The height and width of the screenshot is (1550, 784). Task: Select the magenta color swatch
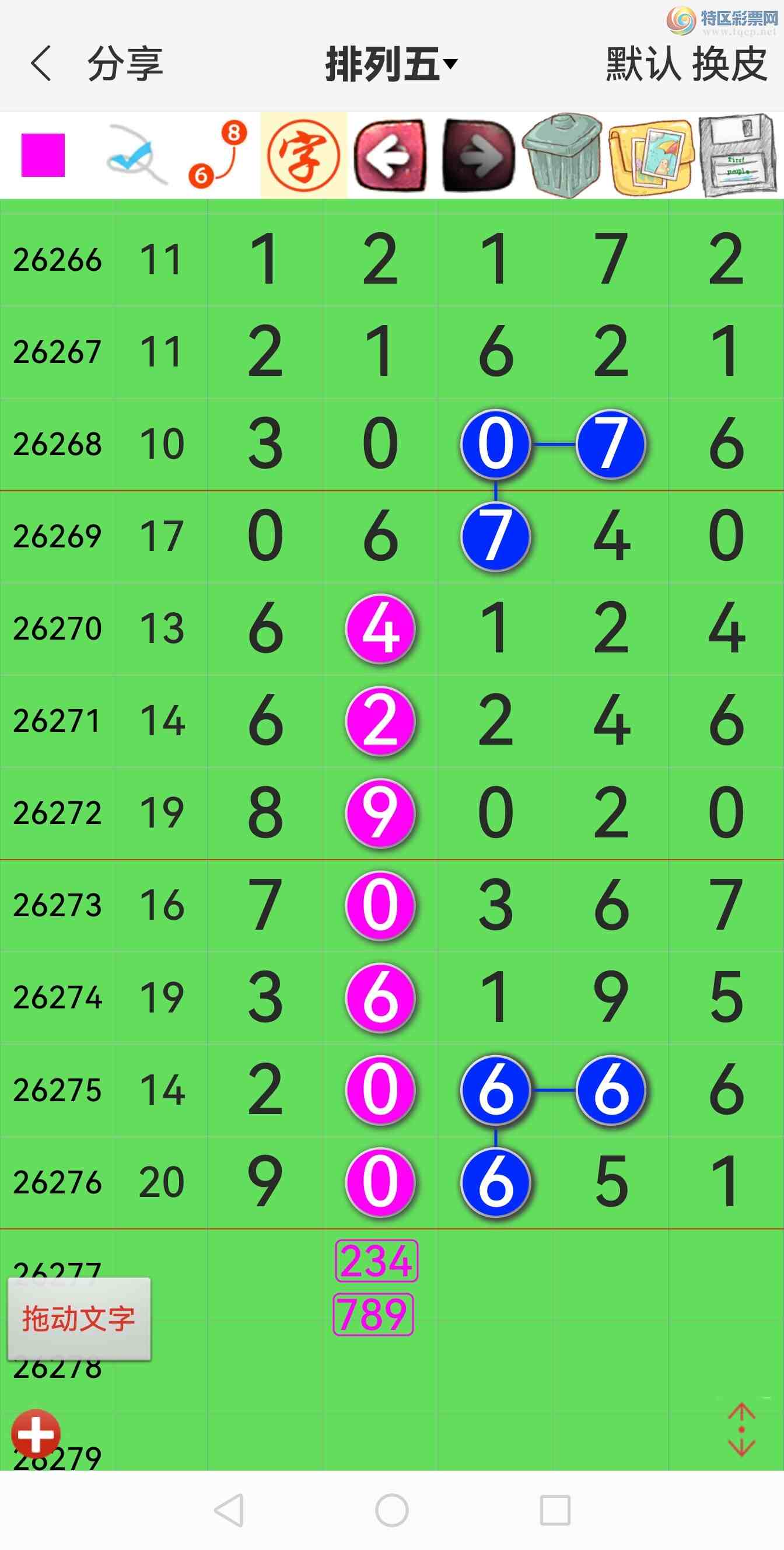point(43,155)
